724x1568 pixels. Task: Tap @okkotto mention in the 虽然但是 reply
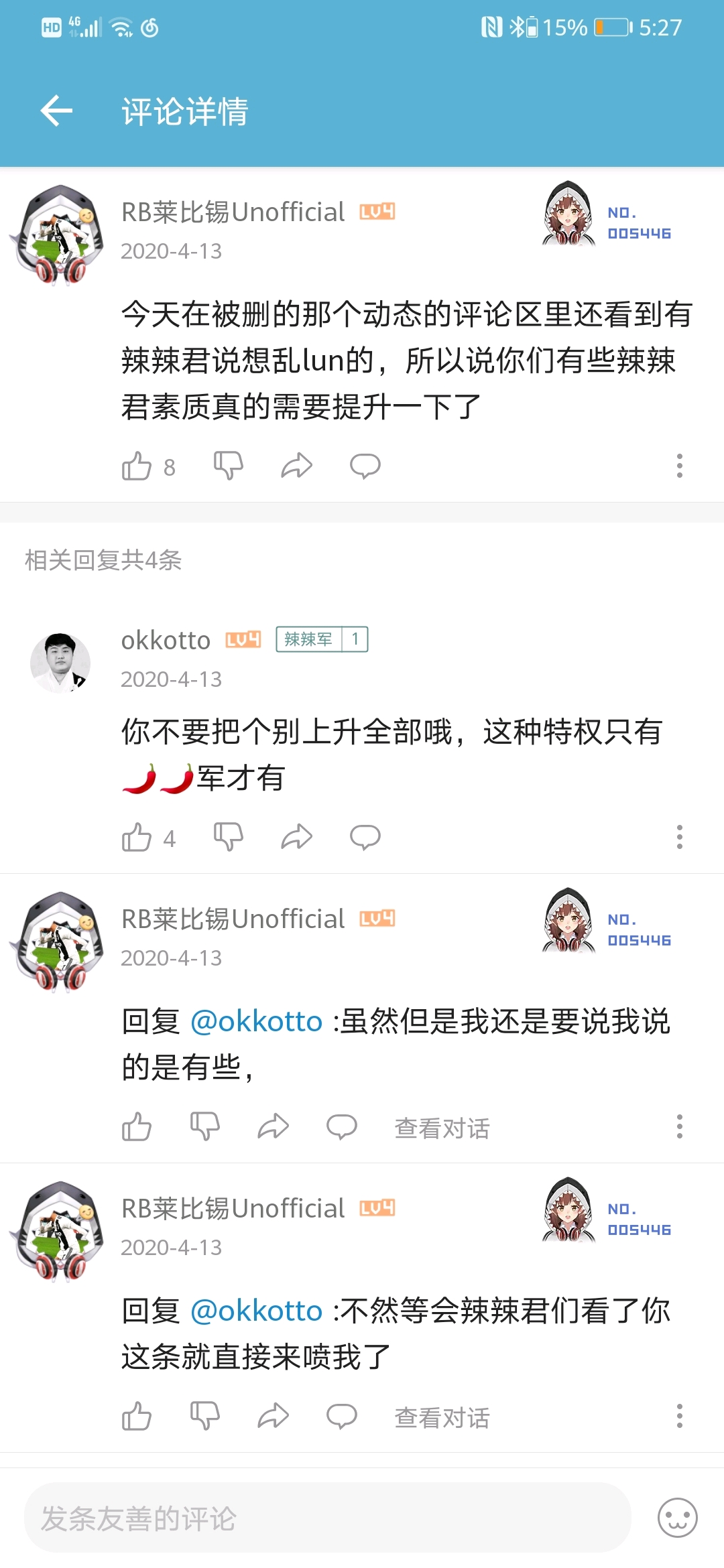pyautogui.click(x=257, y=1022)
